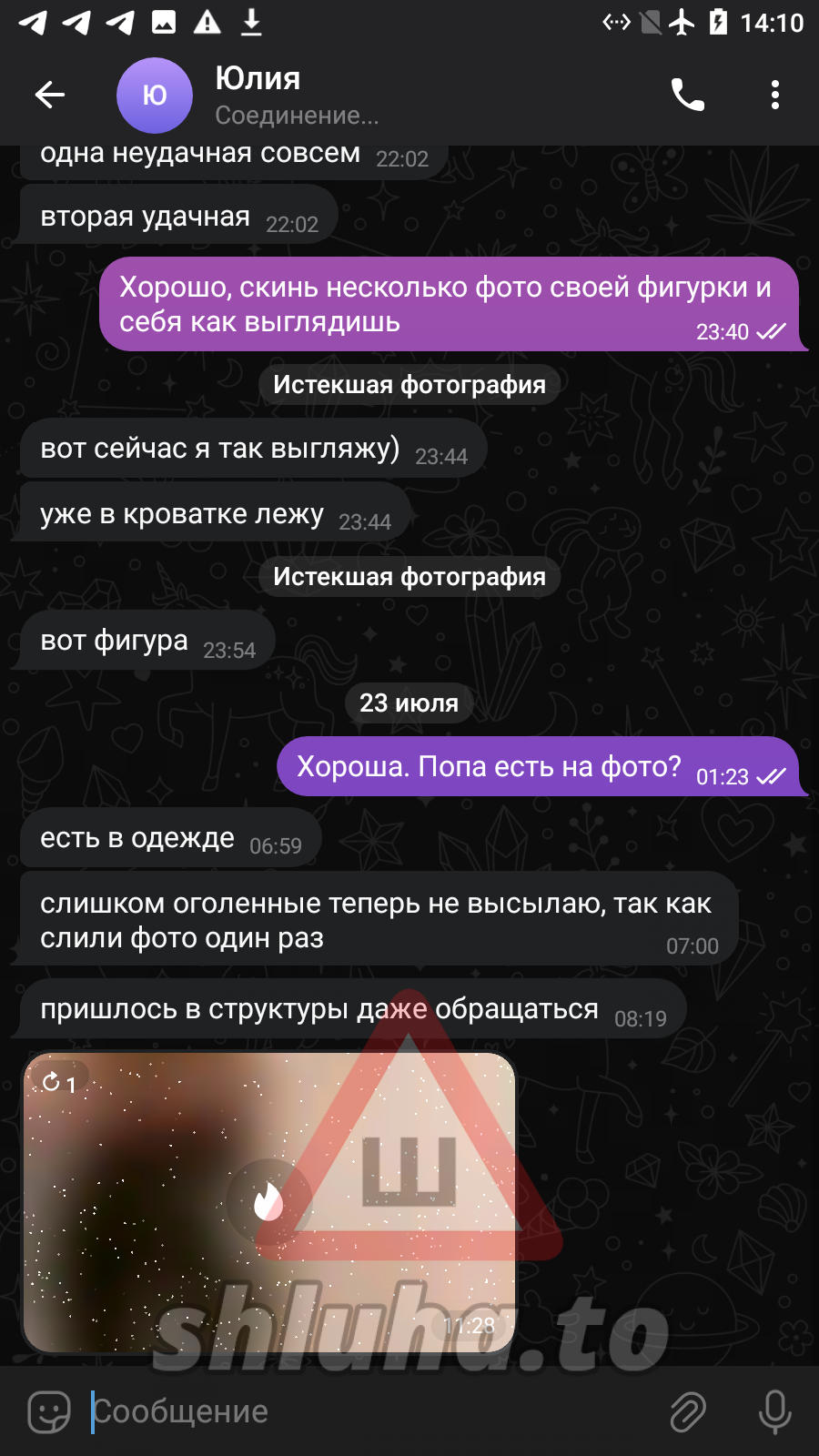Start a voice call with Юлия

click(x=687, y=95)
